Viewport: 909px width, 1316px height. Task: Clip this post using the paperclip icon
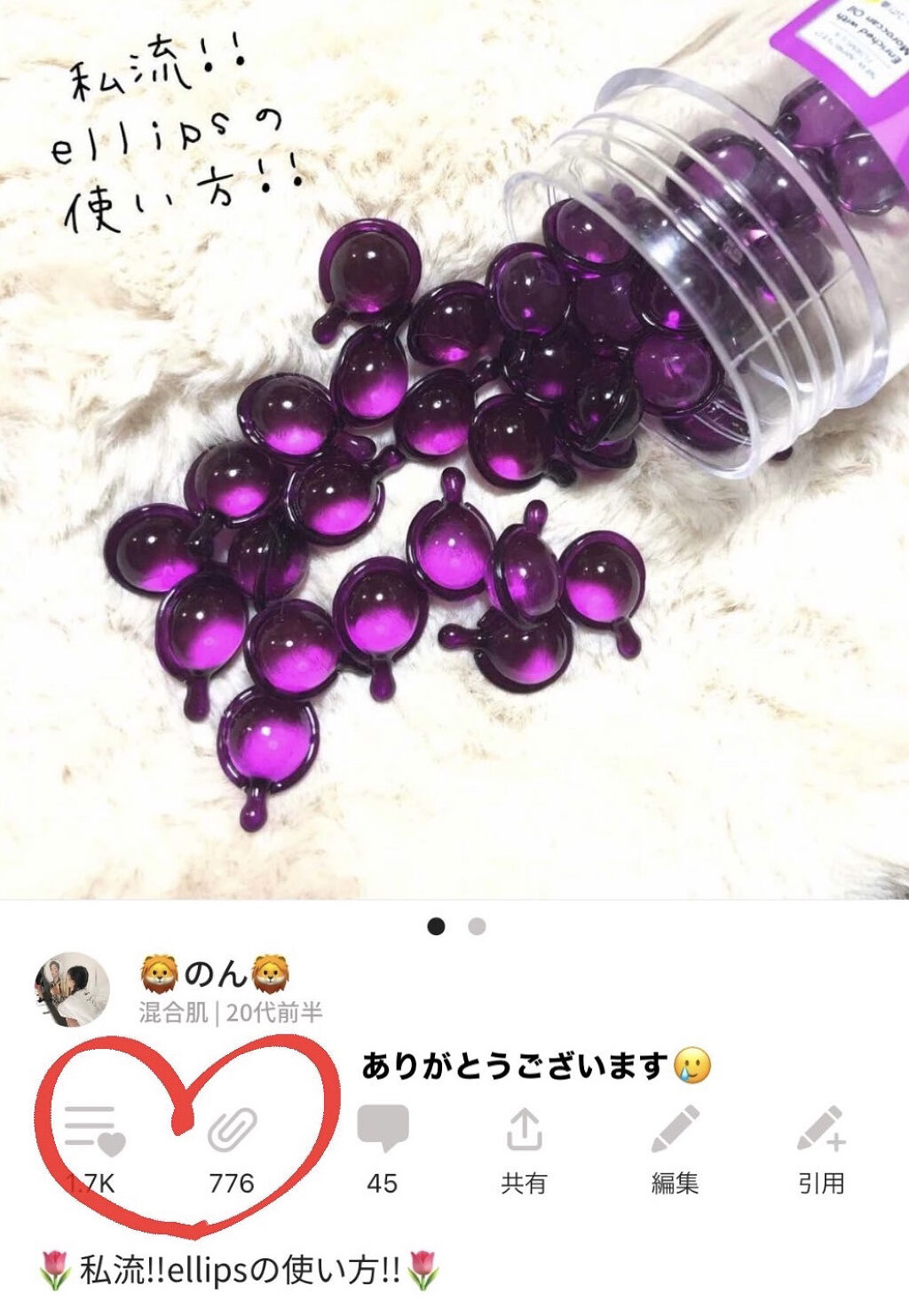[232, 1131]
